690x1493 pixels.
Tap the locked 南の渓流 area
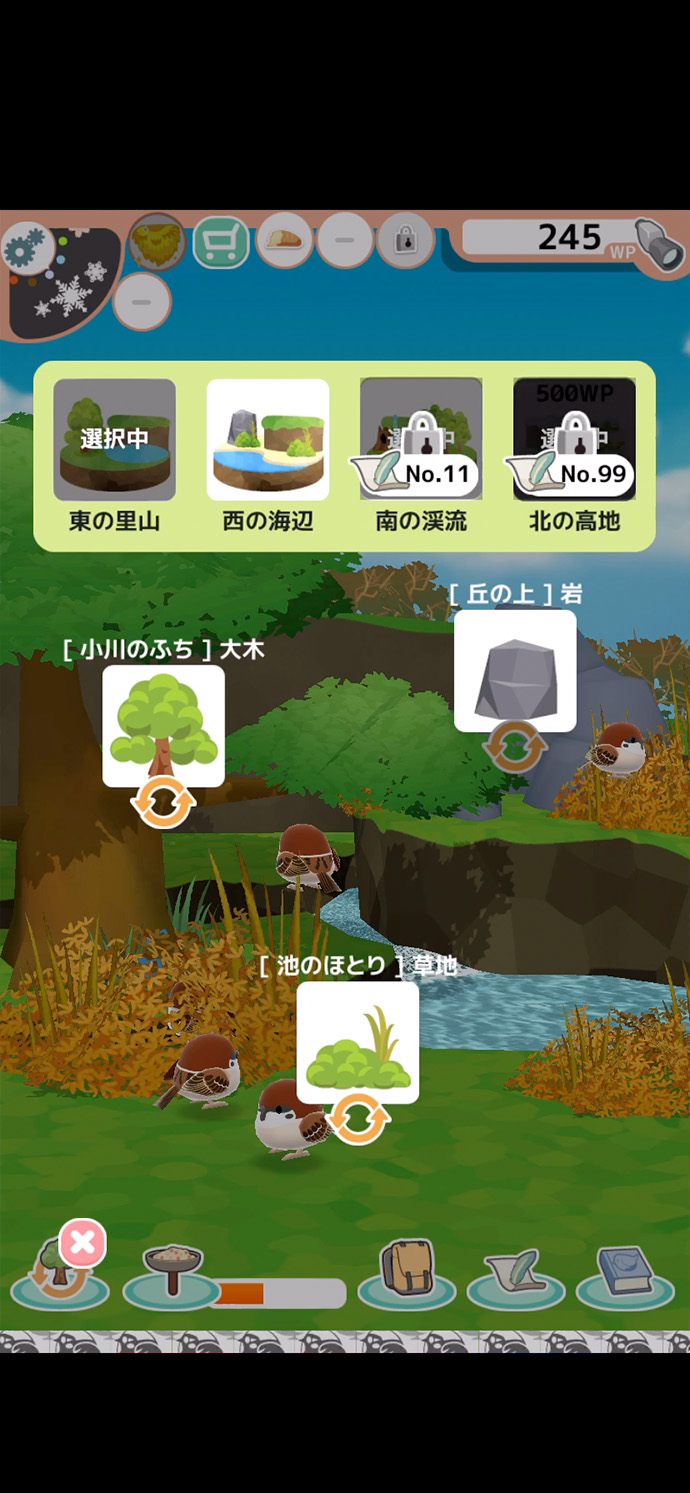click(x=420, y=440)
